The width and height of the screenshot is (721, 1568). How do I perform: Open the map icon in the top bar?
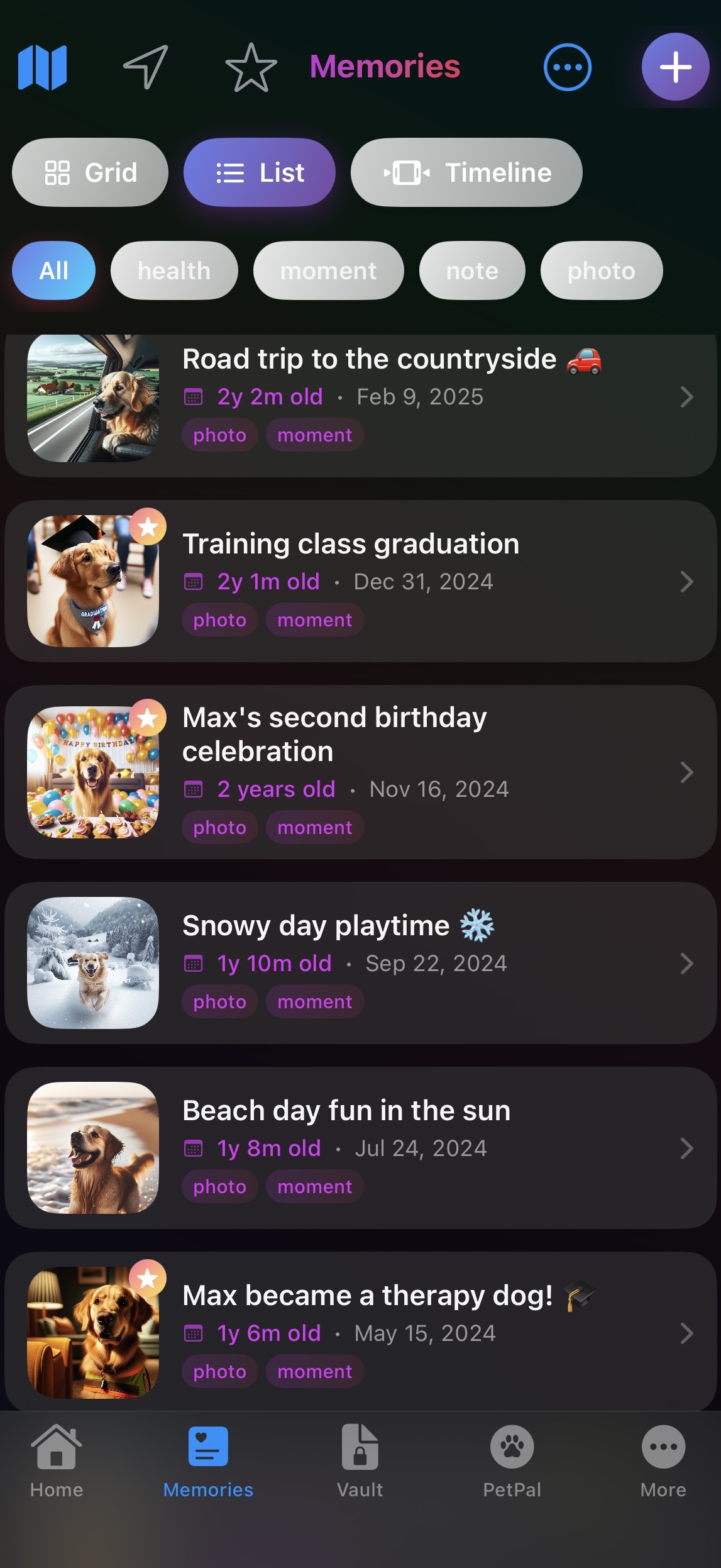click(x=42, y=67)
